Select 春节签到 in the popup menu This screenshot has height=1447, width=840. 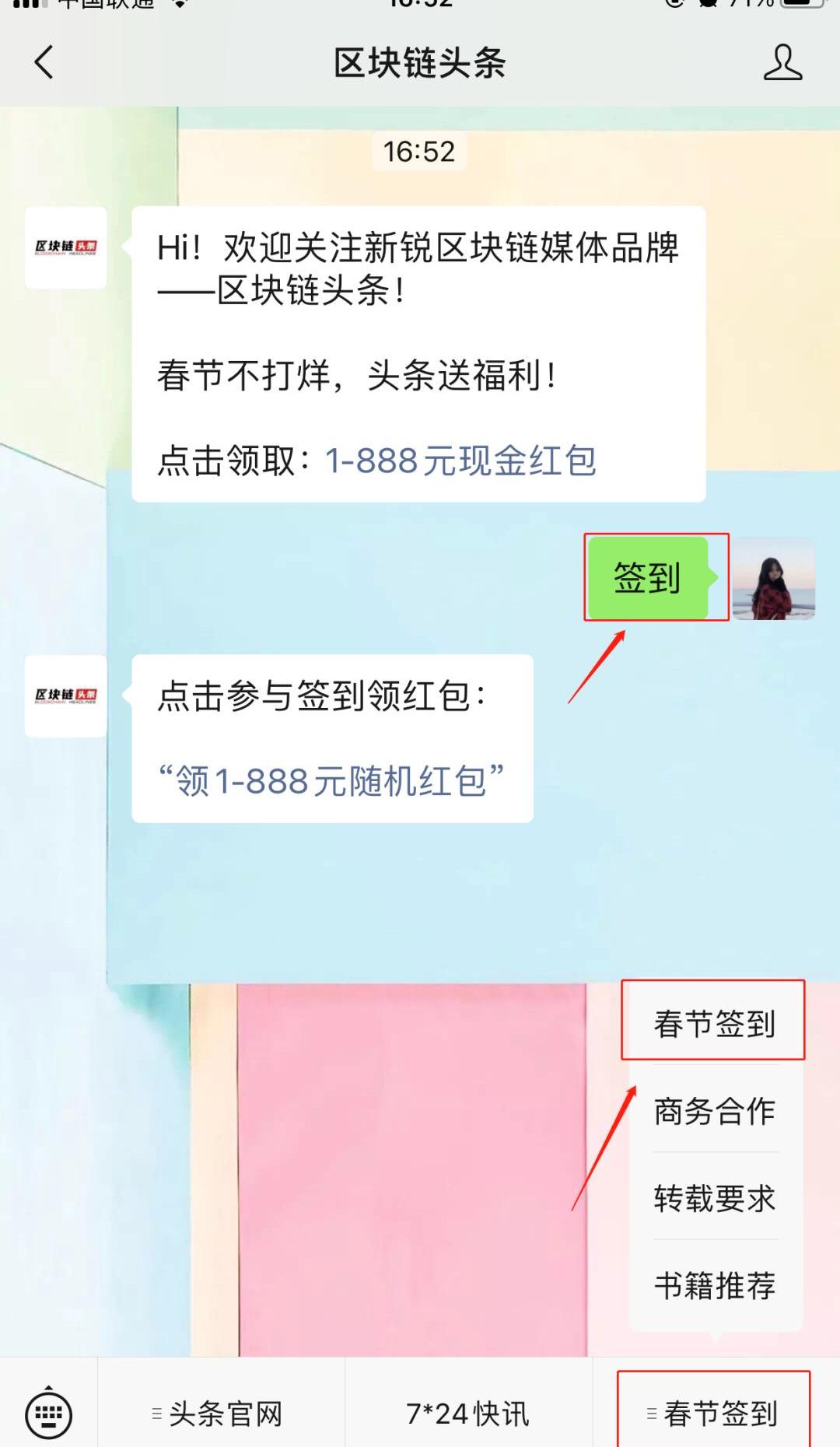click(x=714, y=1023)
